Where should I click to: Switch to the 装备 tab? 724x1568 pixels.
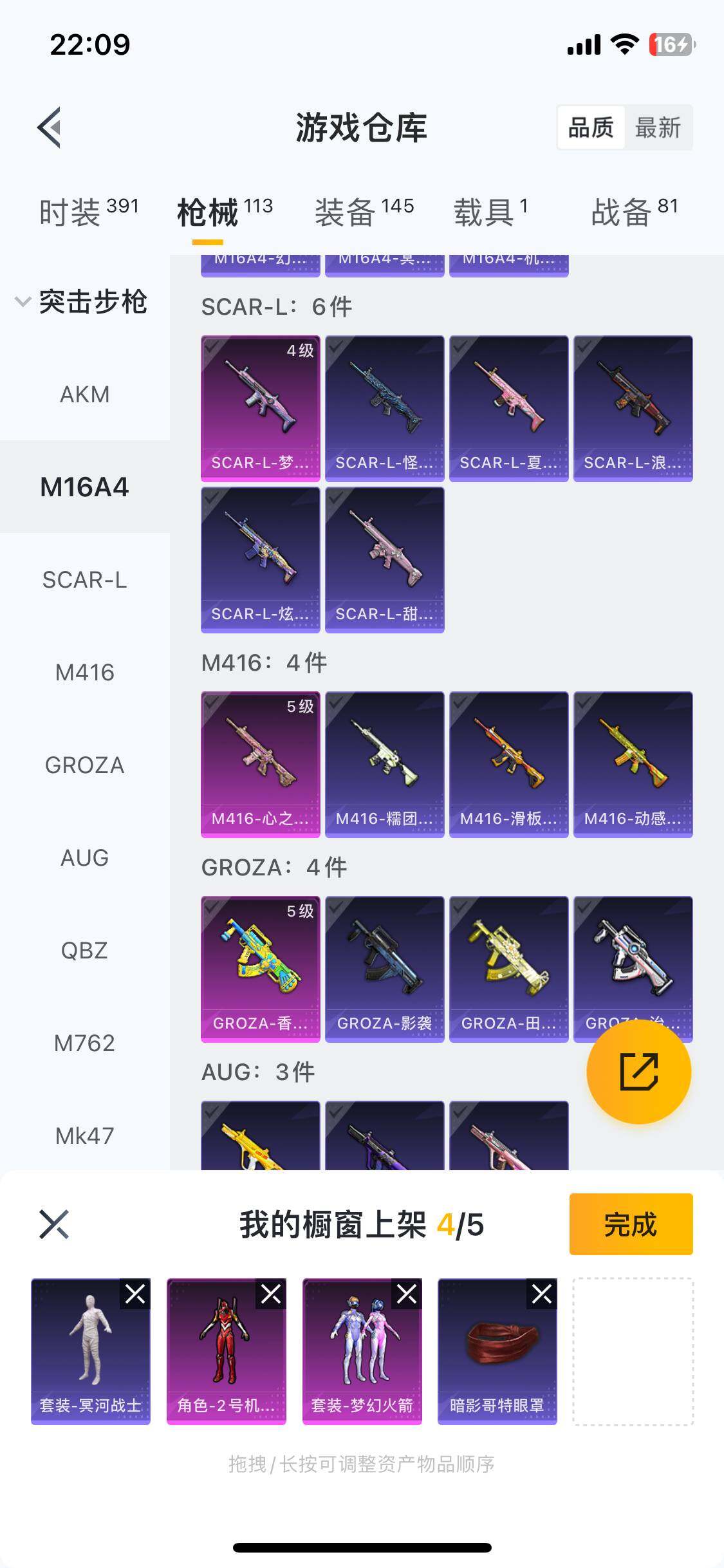pyautogui.click(x=364, y=212)
